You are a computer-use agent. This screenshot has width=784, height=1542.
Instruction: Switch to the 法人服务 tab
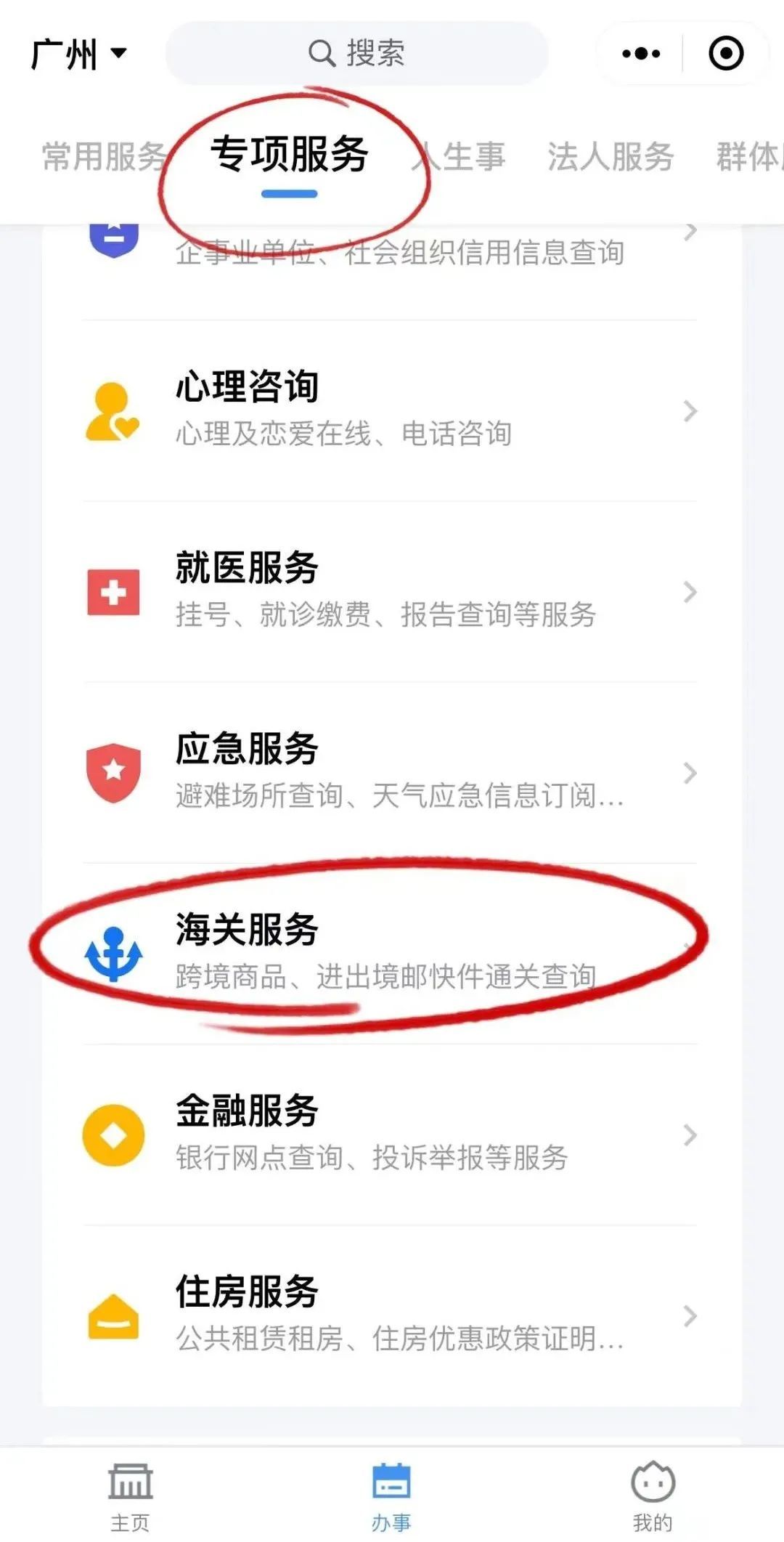point(611,156)
